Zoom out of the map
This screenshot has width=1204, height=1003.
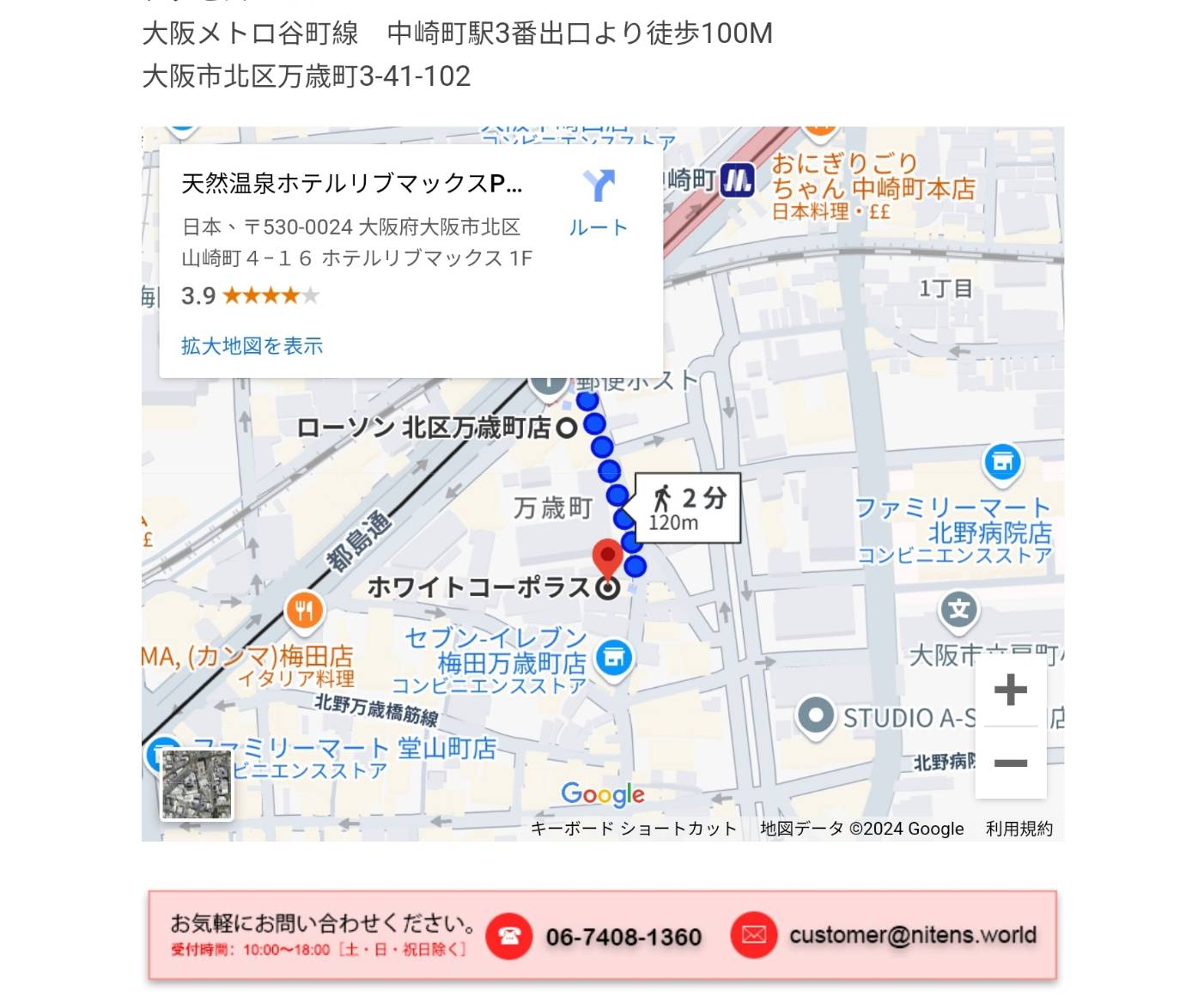point(1010,763)
